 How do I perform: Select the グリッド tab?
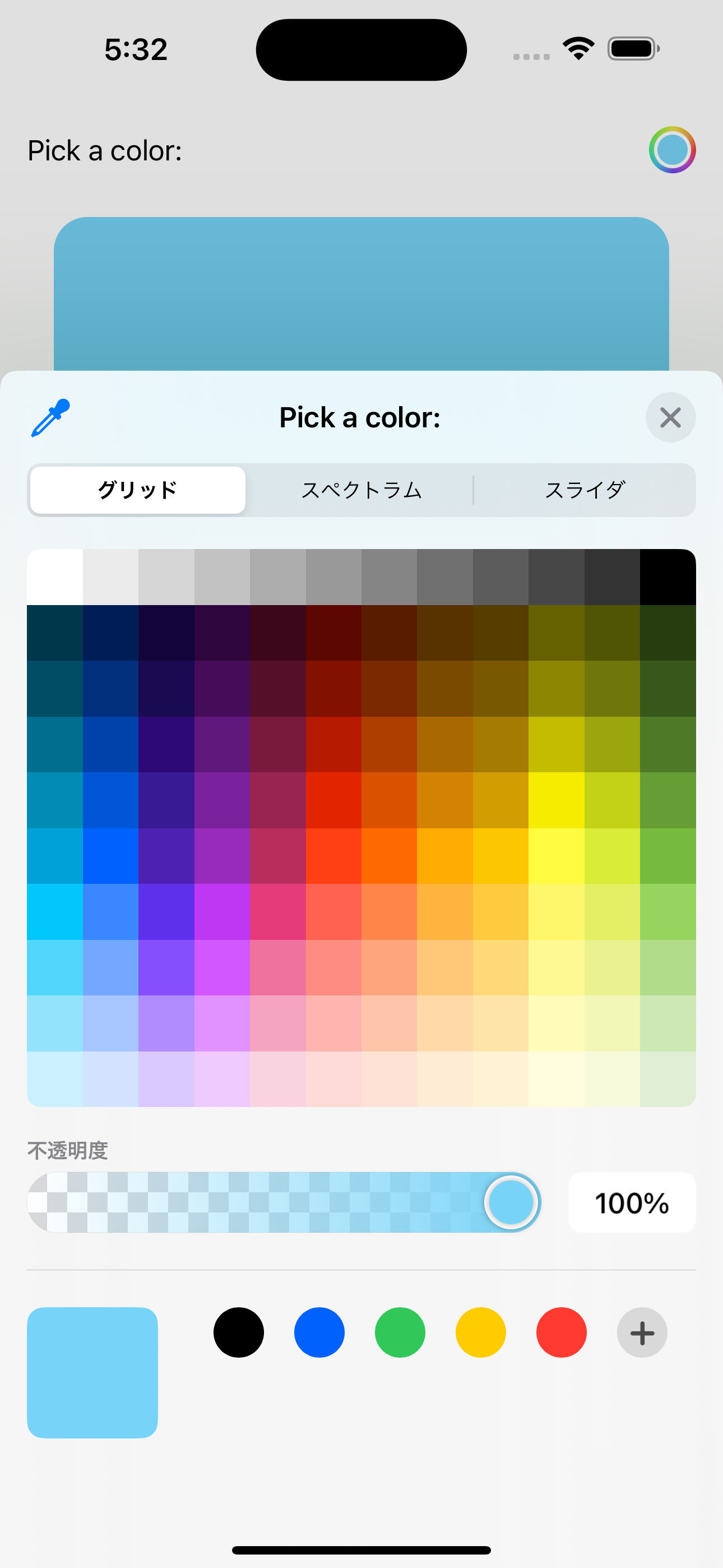(x=136, y=490)
